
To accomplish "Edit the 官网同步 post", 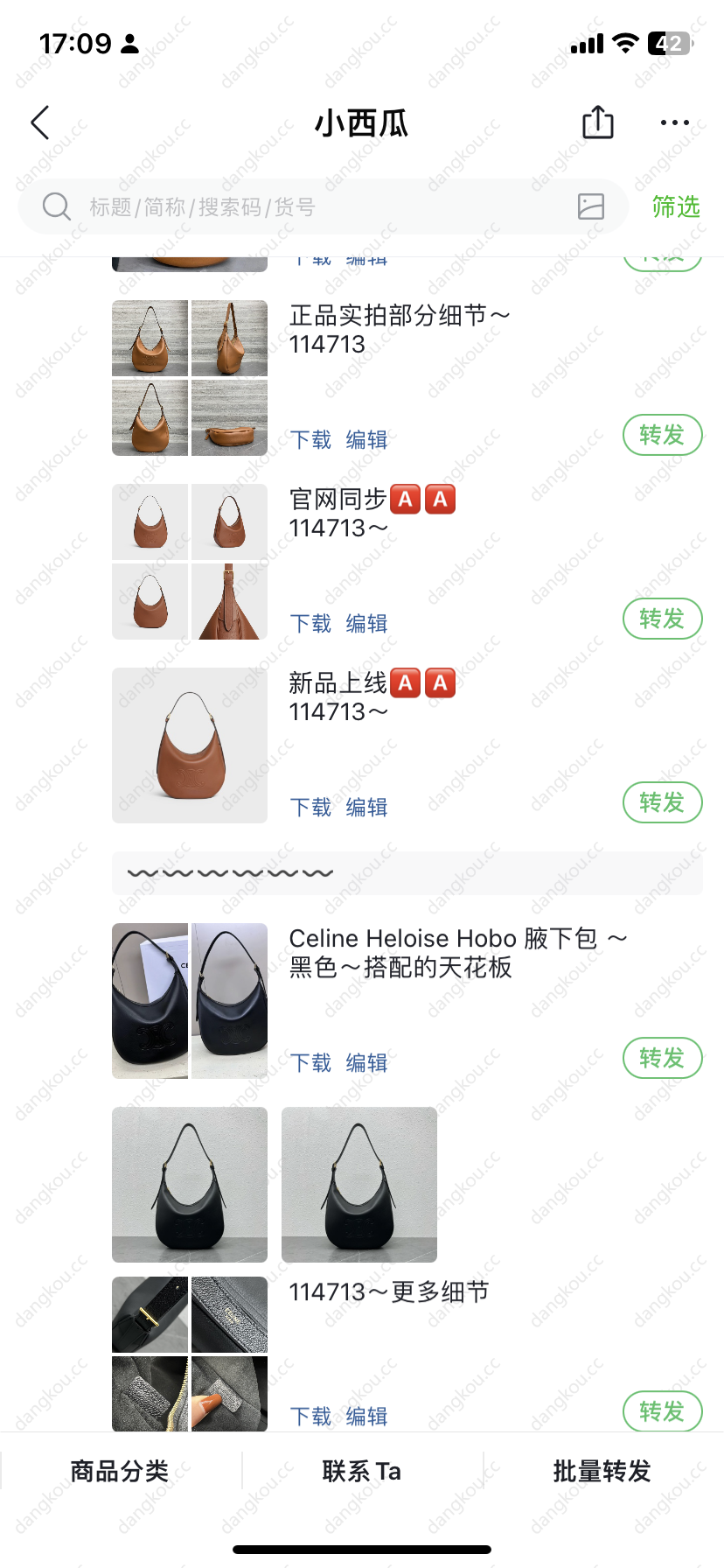I will [x=366, y=624].
